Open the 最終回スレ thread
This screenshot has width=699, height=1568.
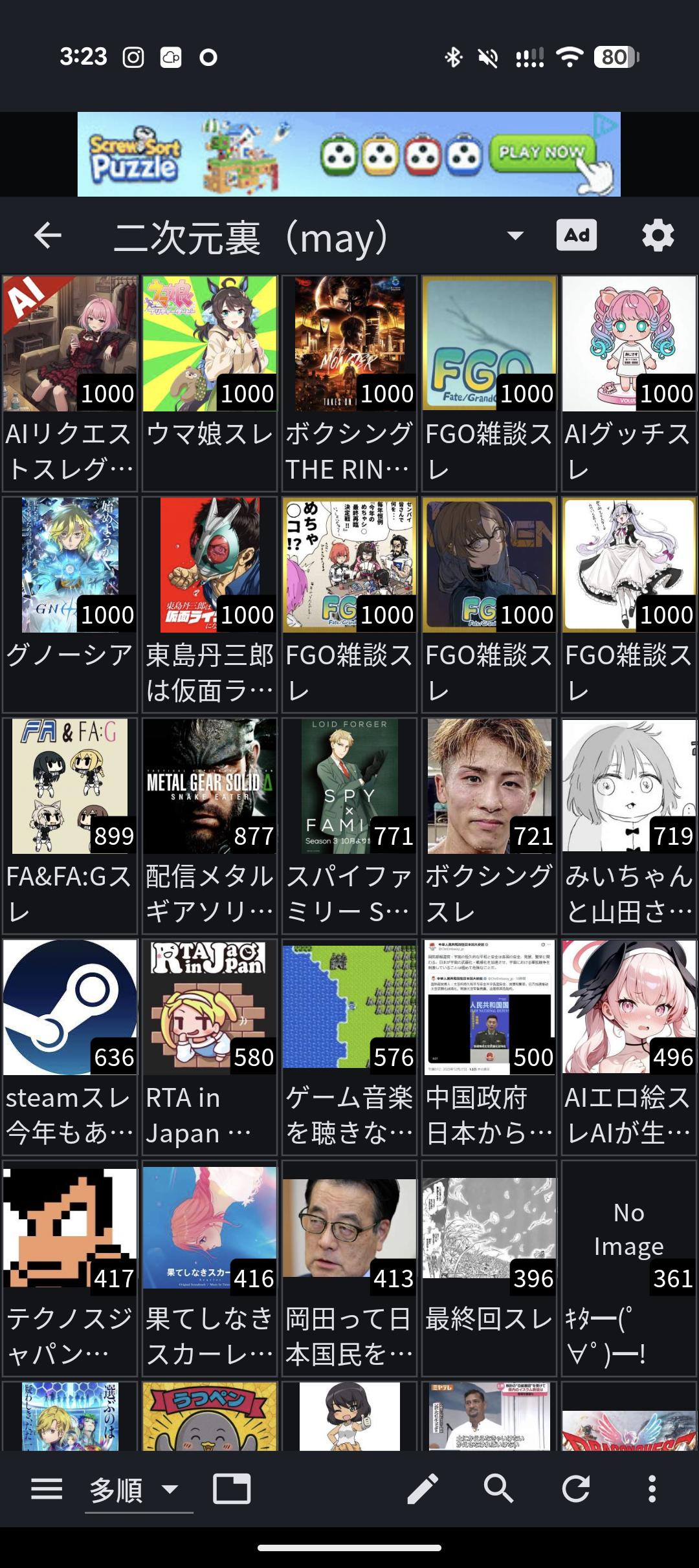489,1268
